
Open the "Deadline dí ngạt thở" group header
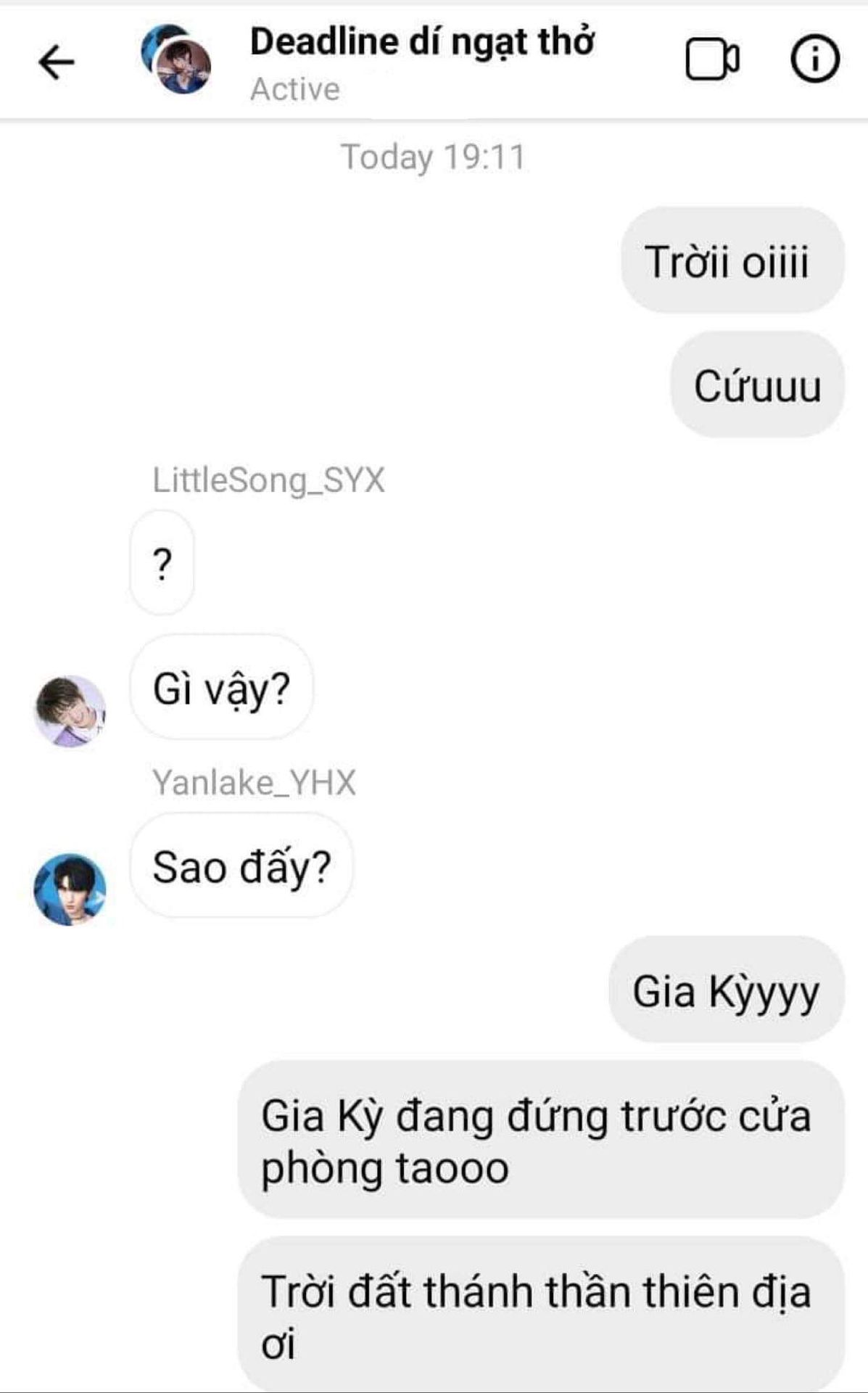[x=421, y=42]
